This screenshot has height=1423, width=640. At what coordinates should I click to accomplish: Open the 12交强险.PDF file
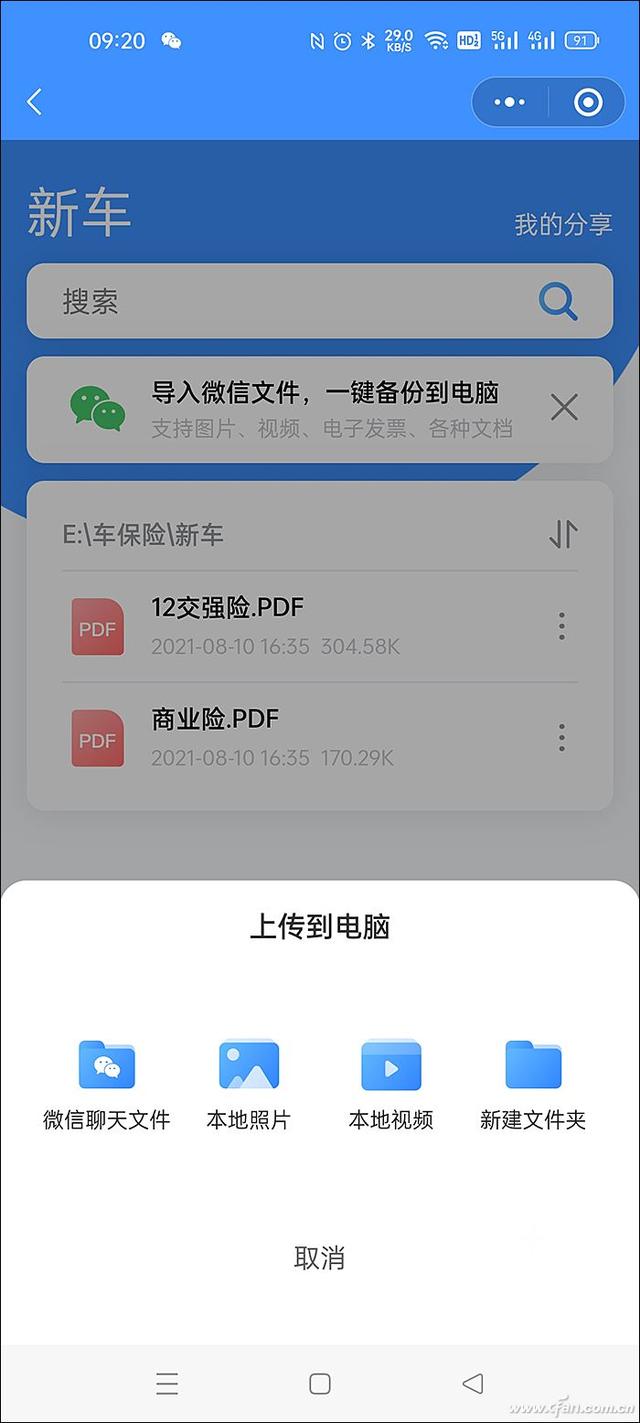click(x=300, y=626)
